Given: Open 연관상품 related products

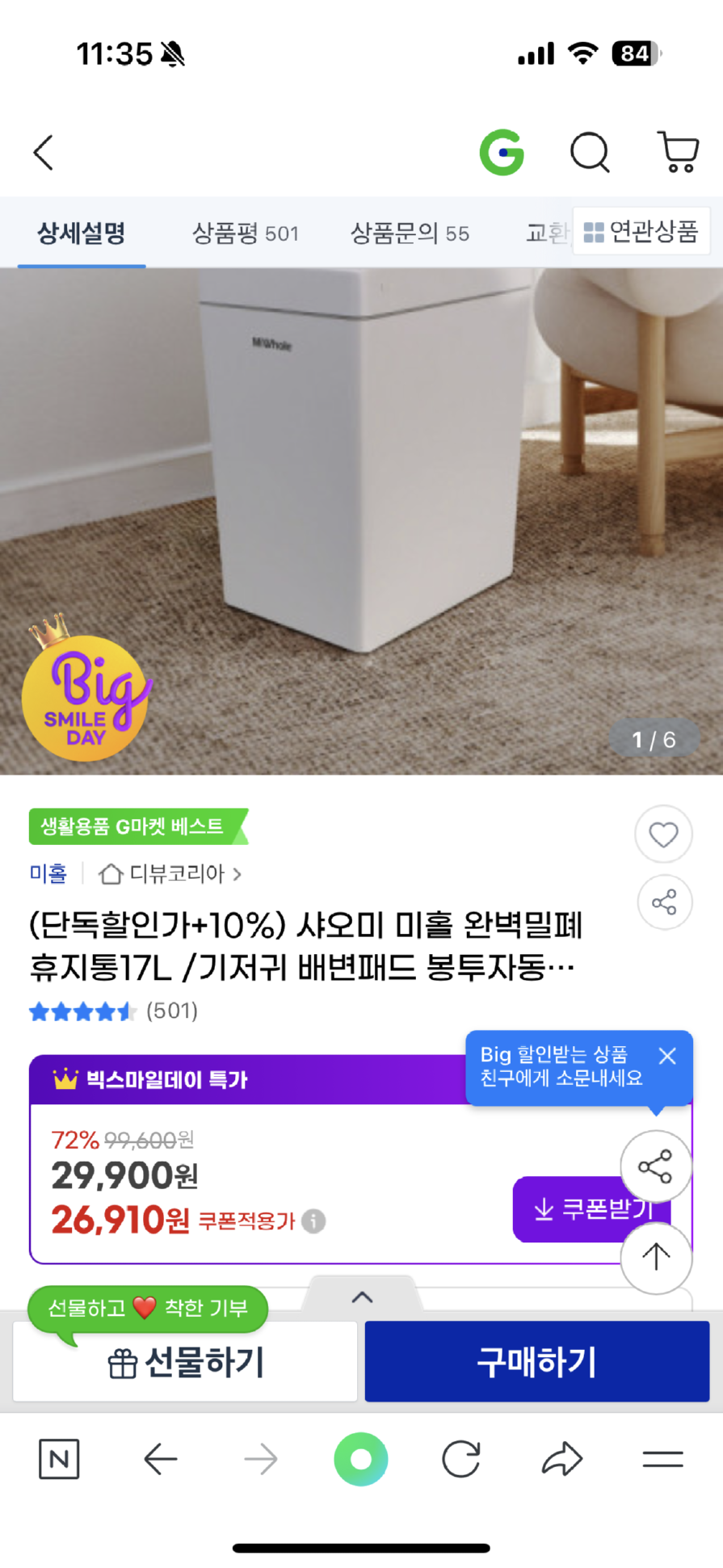Looking at the screenshot, I should pos(641,232).
